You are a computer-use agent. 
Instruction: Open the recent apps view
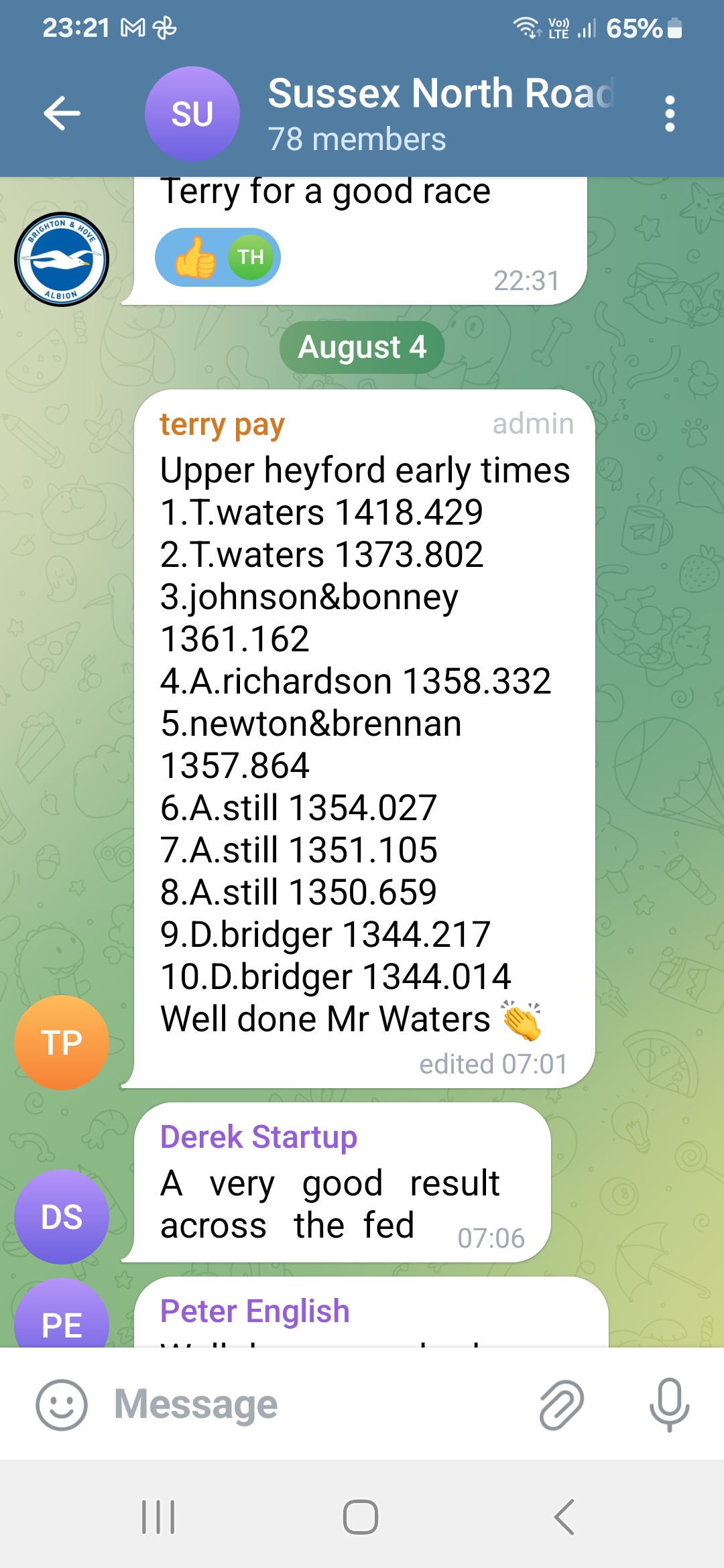[159, 1516]
